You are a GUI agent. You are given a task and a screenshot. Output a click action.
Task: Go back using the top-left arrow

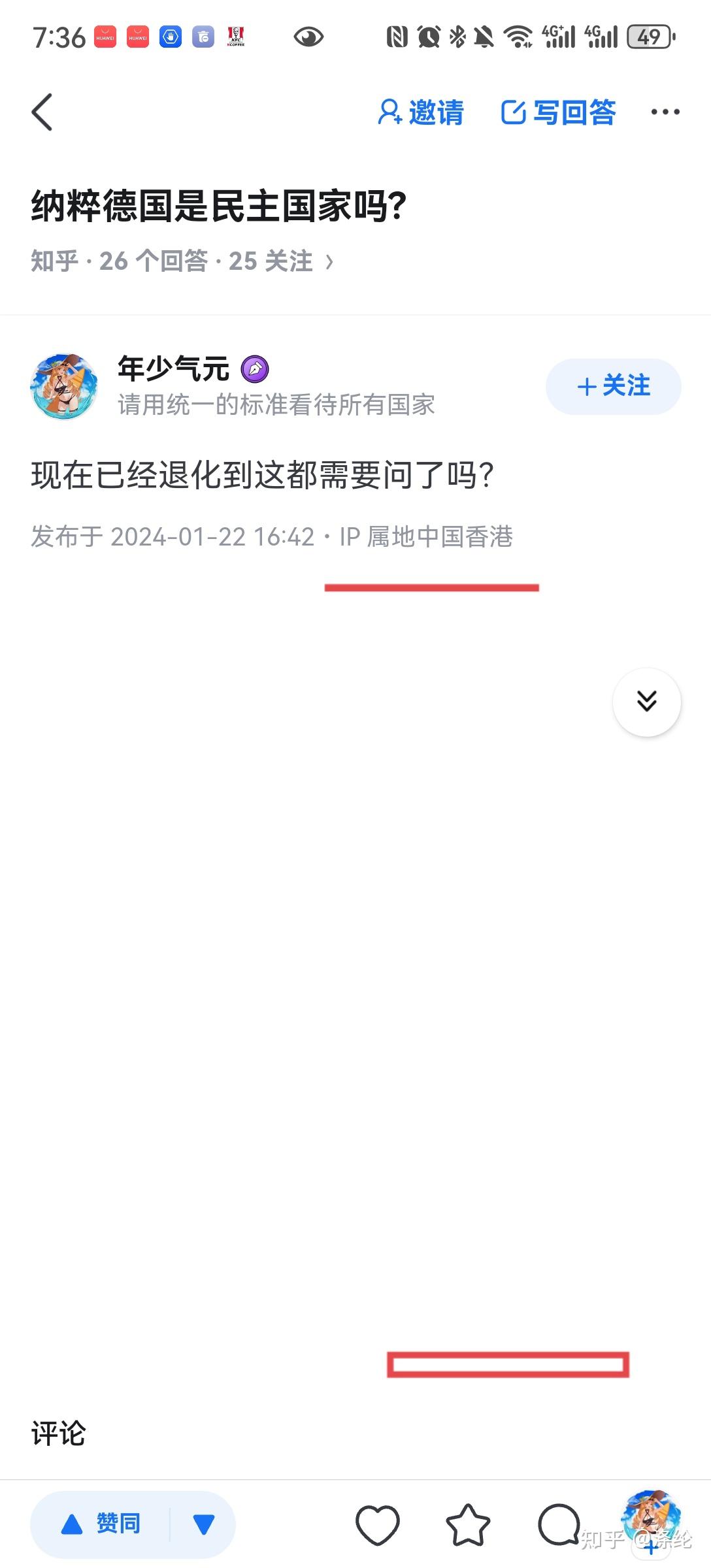point(42,112)
